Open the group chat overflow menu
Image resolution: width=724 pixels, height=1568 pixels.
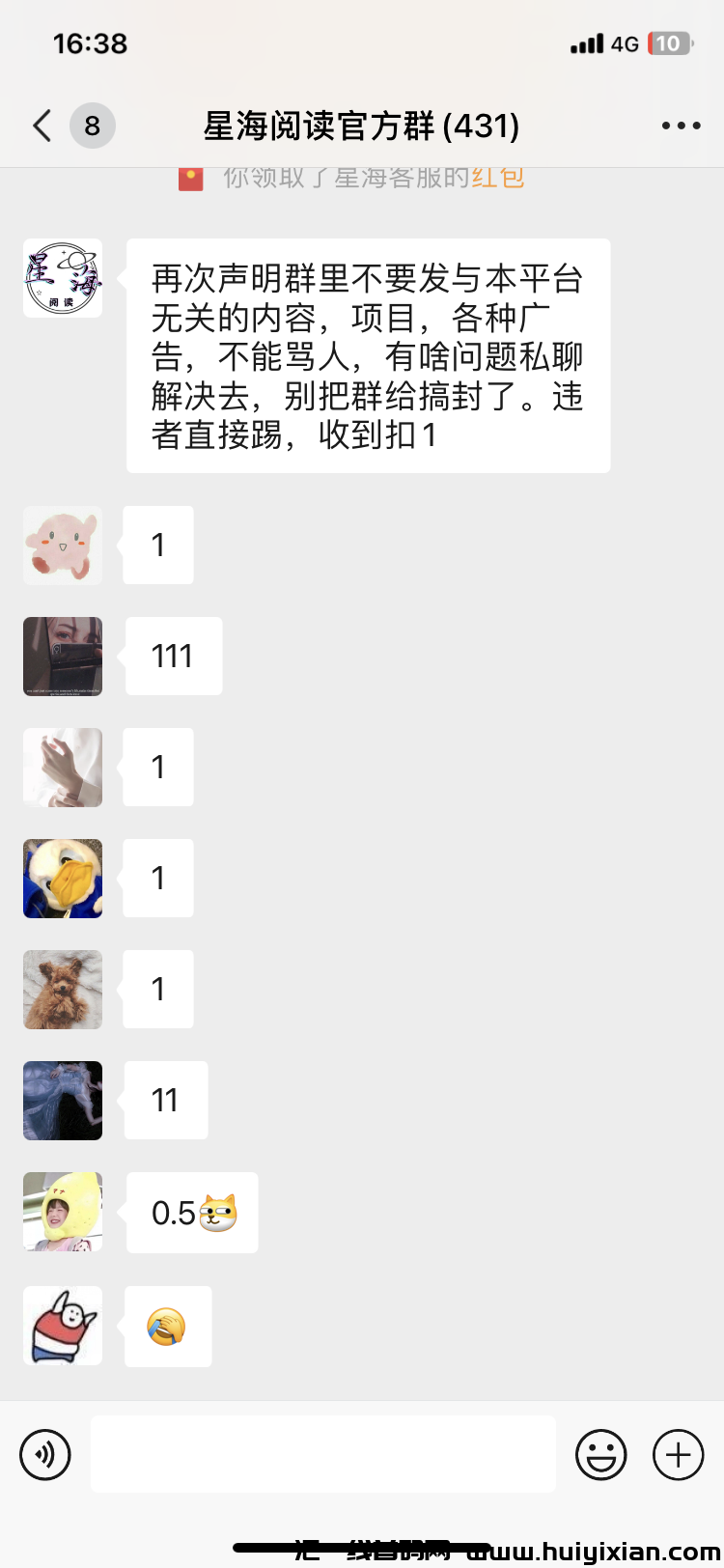click(x=681, y=126)
